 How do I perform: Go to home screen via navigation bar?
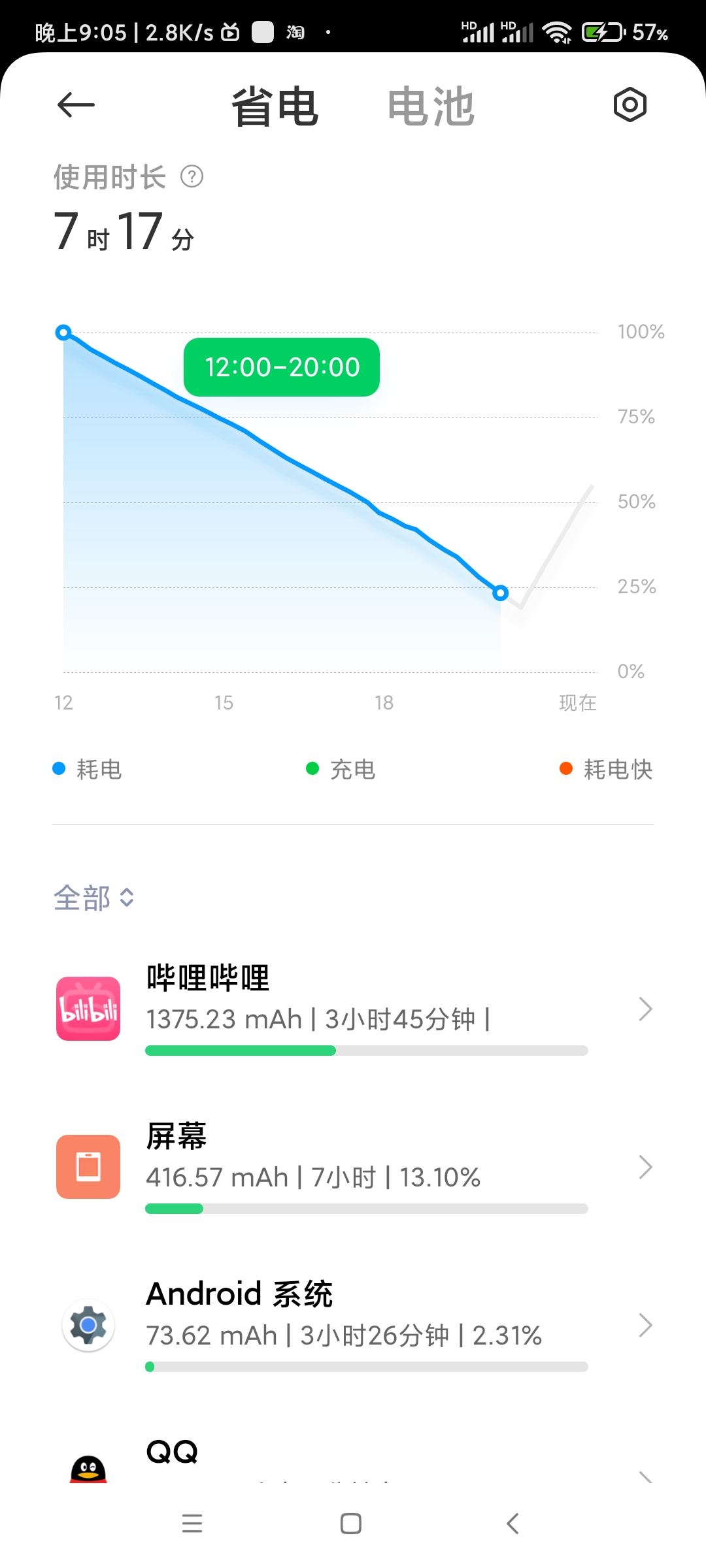351,1524
